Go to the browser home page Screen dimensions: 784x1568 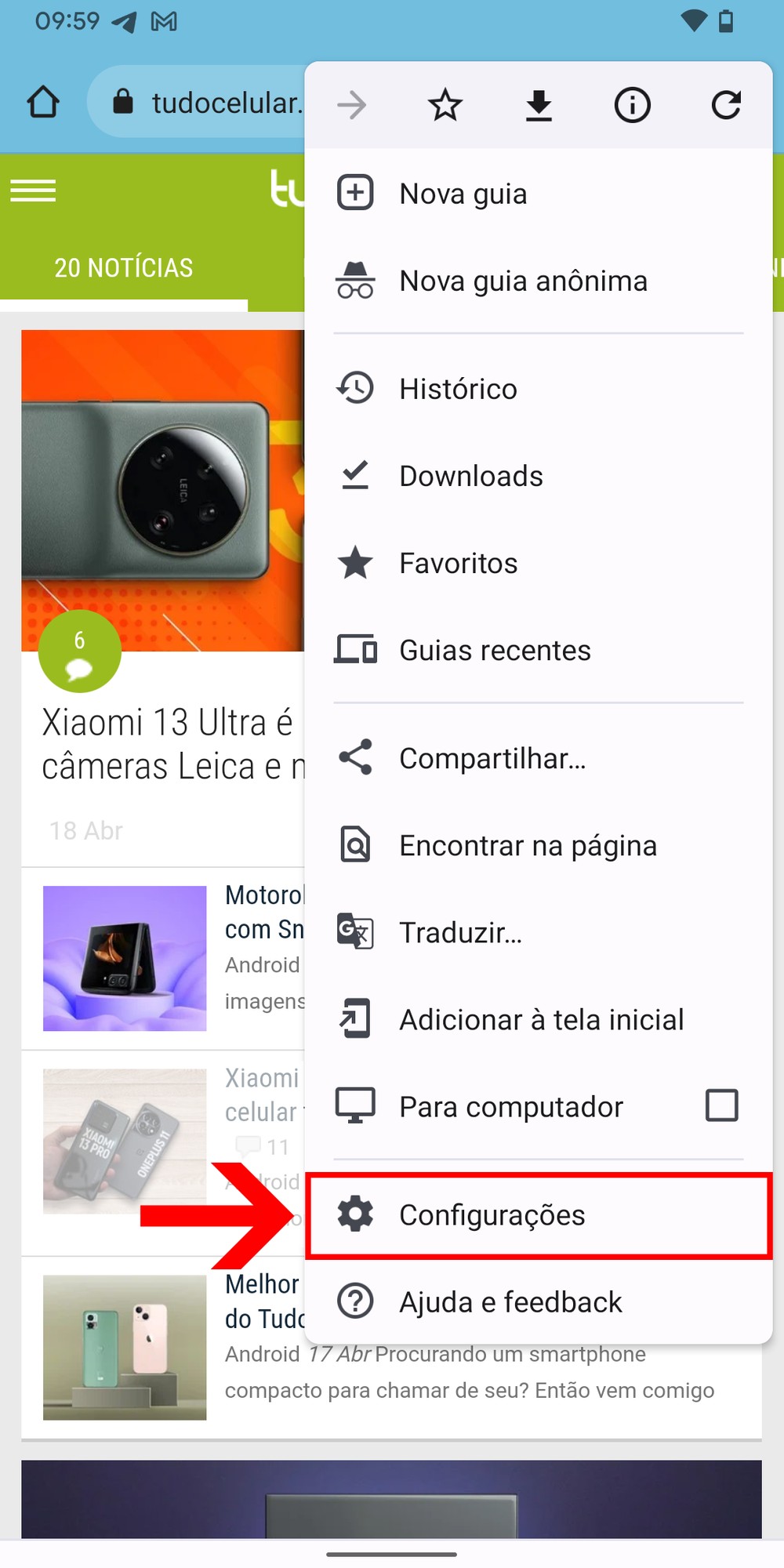43,103
